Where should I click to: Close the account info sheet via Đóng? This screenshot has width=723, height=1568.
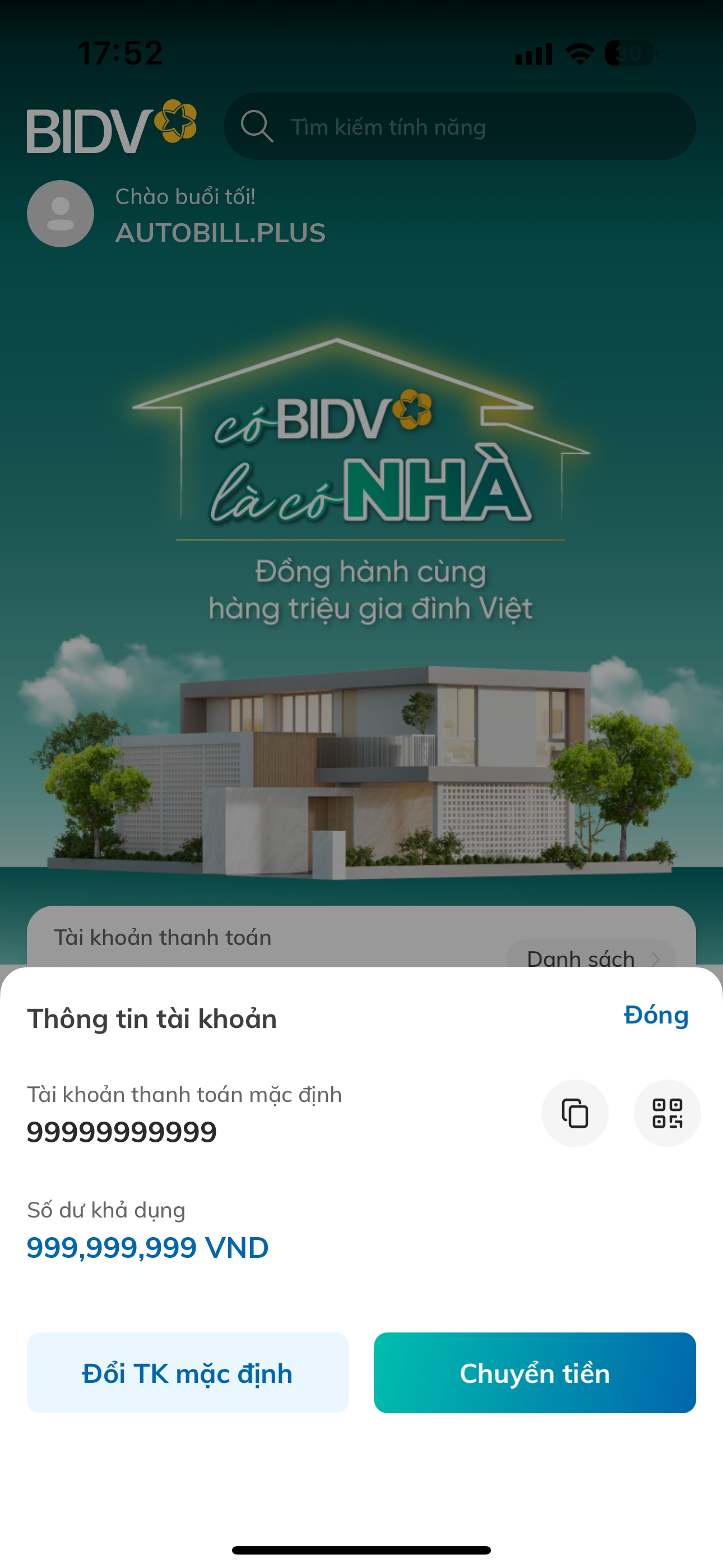(655, 1015)
